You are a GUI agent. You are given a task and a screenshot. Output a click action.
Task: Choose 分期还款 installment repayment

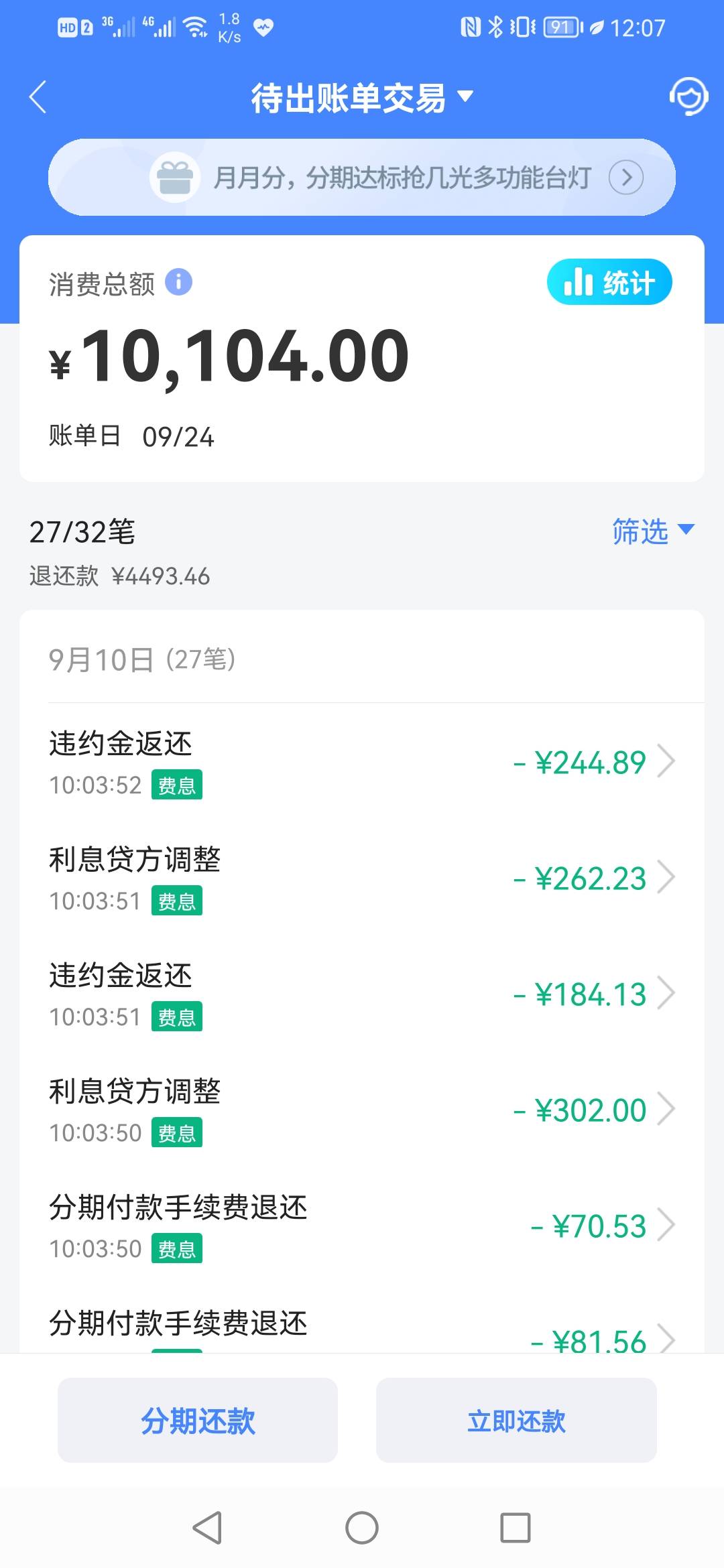pos(198,1420)
